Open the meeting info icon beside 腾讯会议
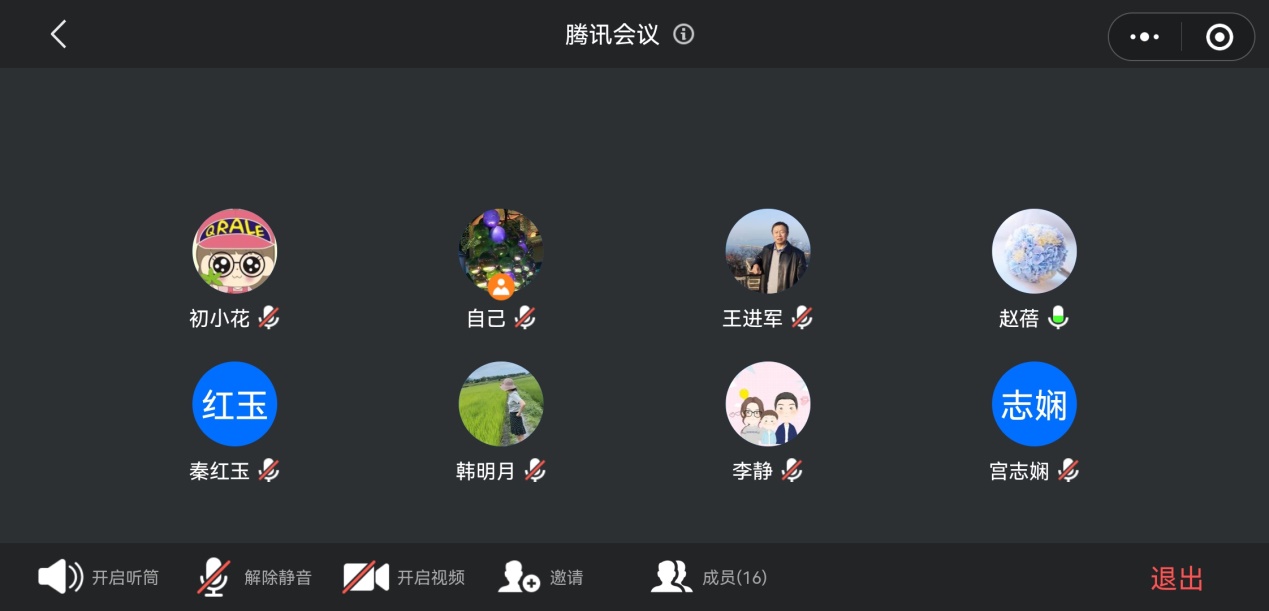The height and width of the screenshot is (611, 1269). click(684, 35)
